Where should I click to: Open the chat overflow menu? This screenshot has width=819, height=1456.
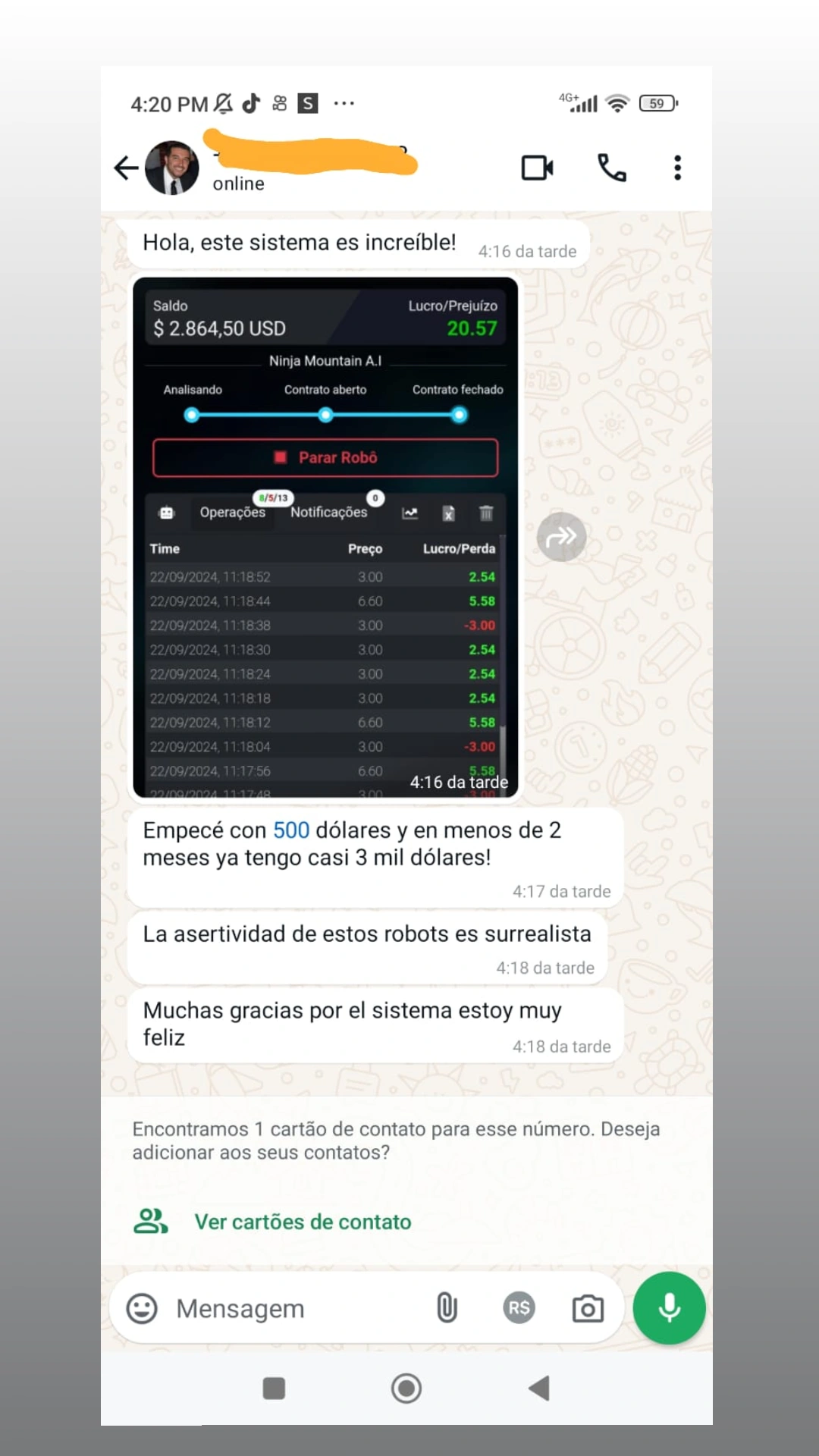click(677, 168)
